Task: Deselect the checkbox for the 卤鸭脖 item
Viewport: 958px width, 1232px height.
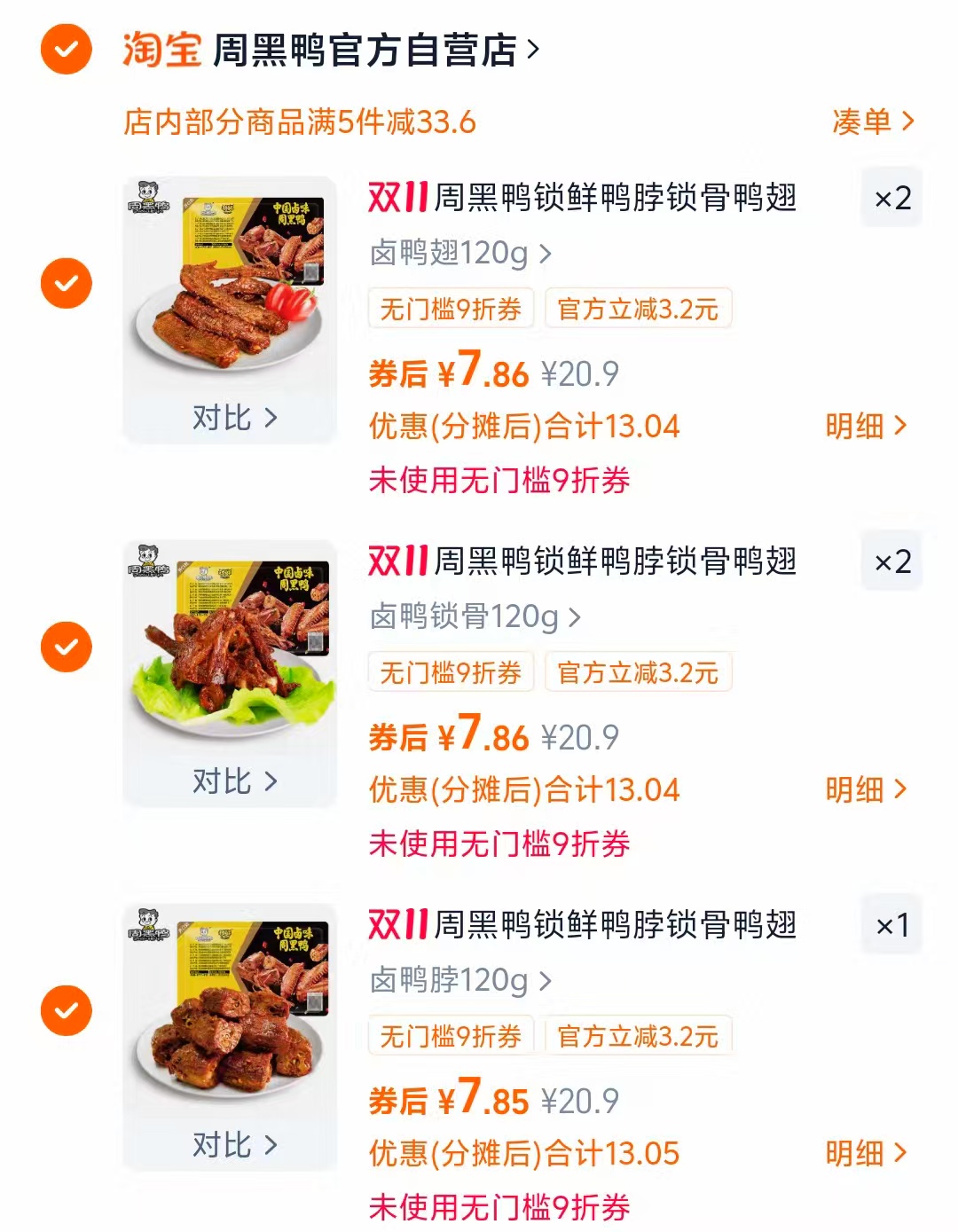Action: pos(63,1011)
